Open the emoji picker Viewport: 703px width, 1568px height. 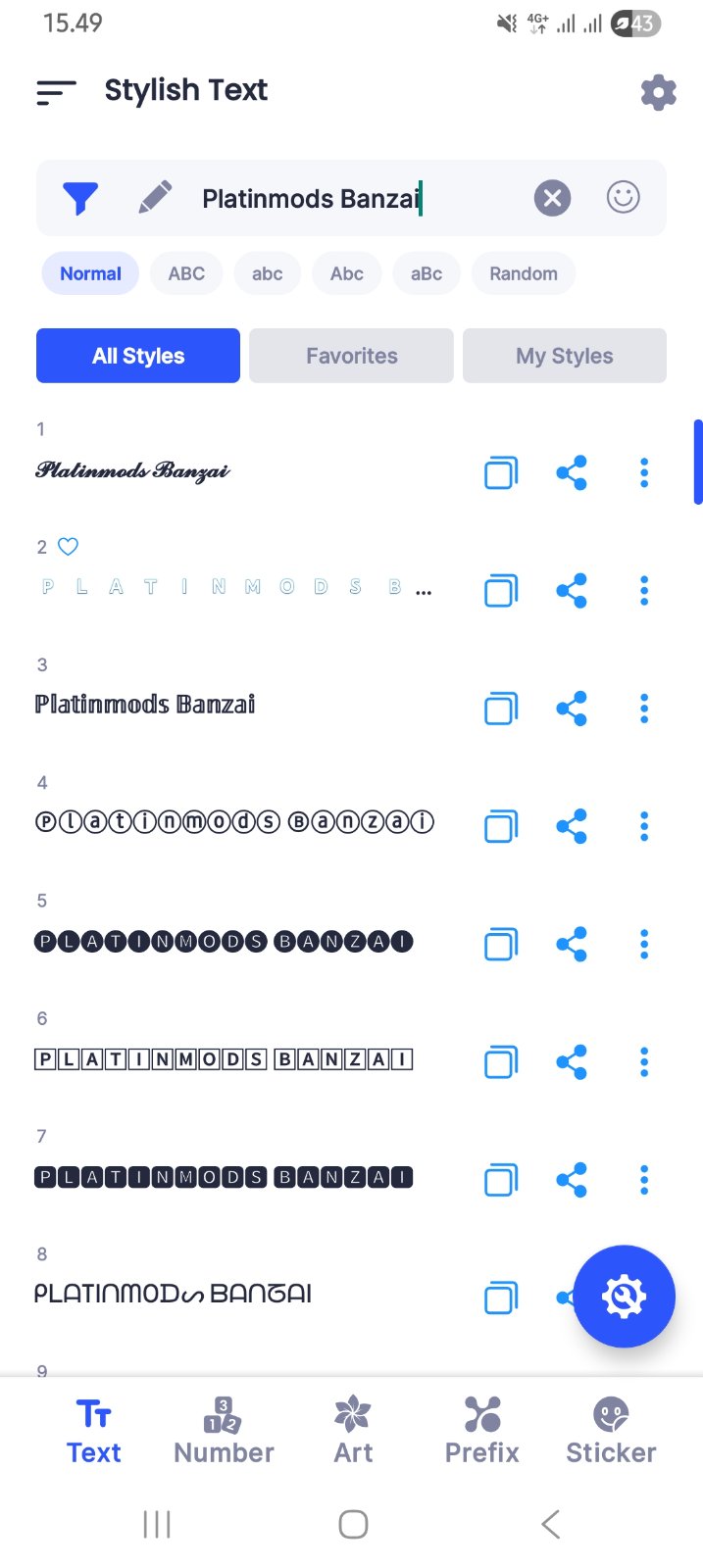623,198
